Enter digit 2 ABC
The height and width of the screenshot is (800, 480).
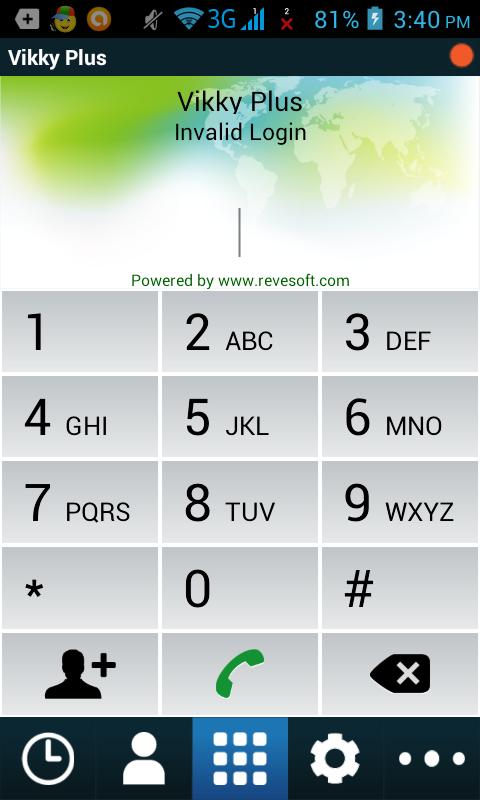[x=240, y=331]
